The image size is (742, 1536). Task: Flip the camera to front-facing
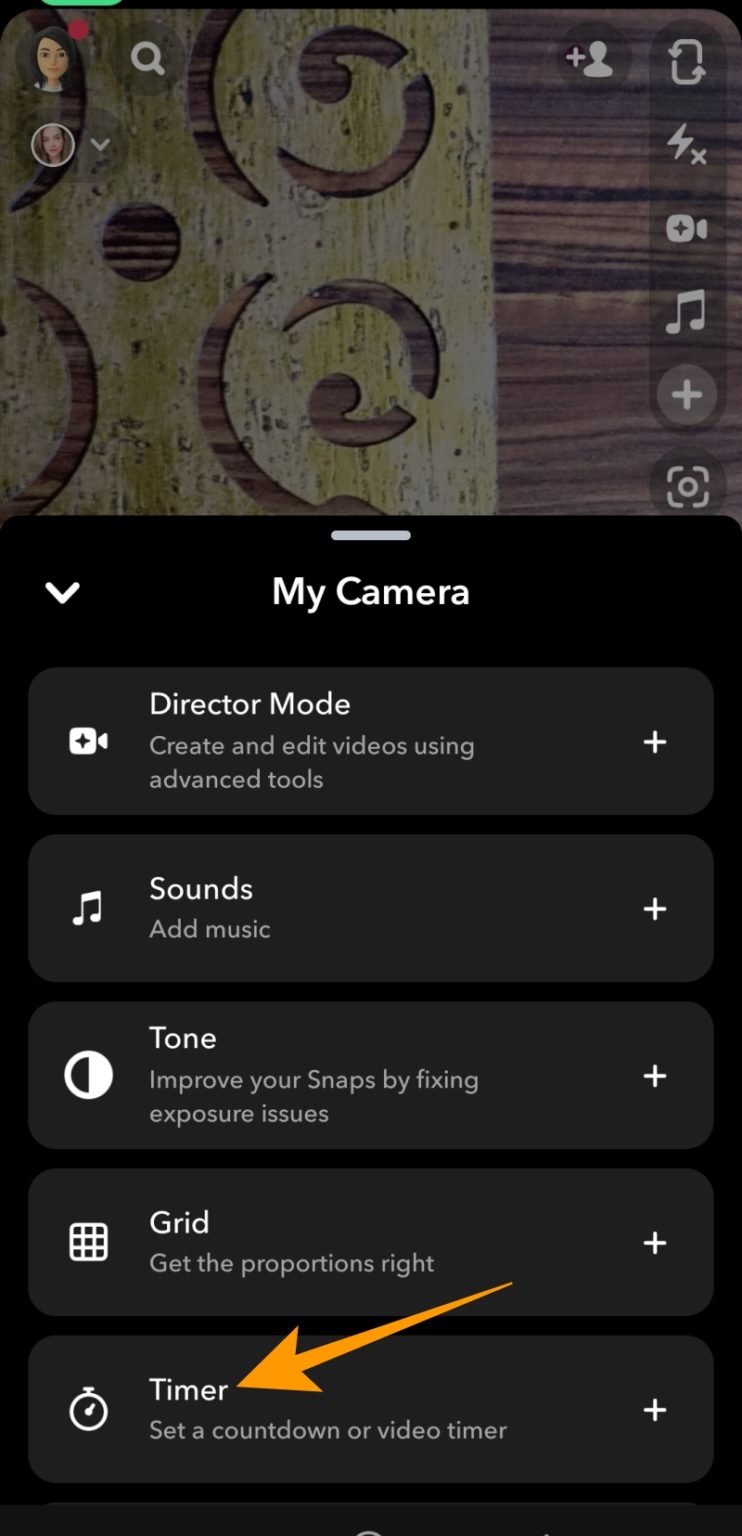tap(686, 63)
